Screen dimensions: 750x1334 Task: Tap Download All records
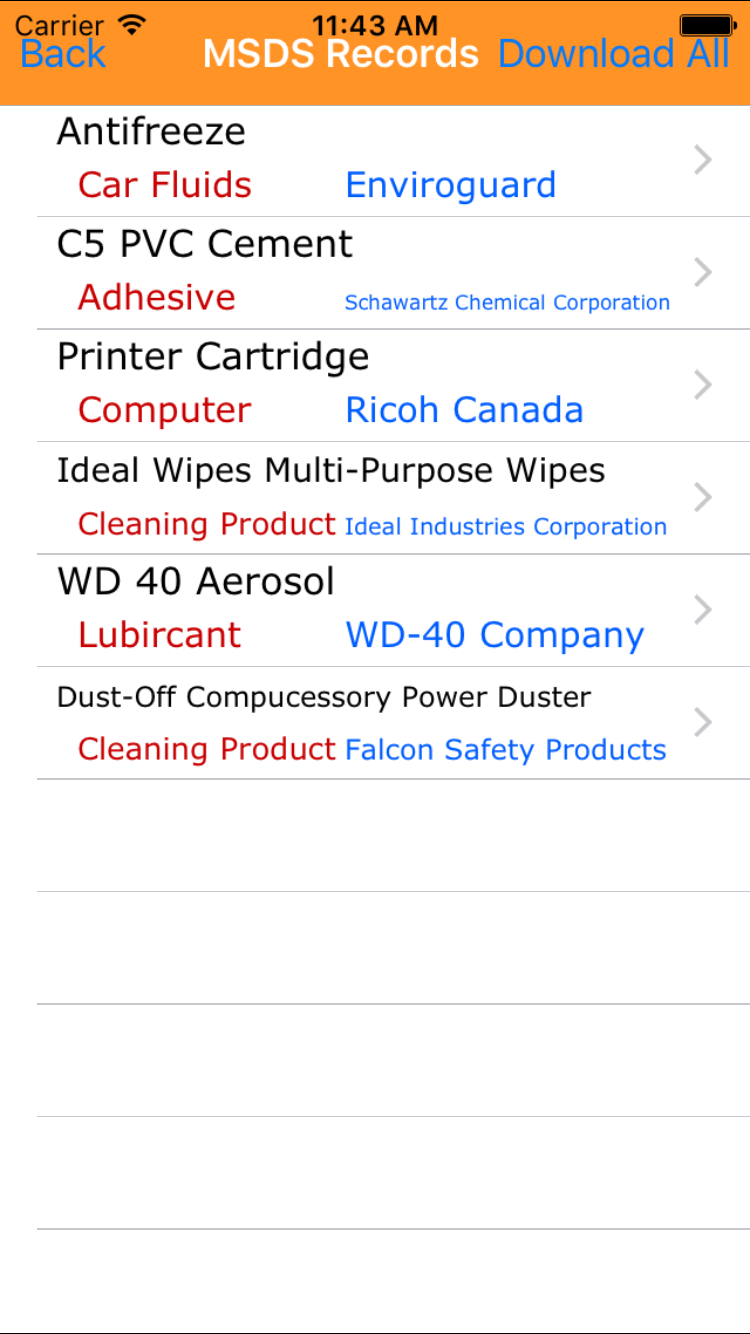click(613, 54)
